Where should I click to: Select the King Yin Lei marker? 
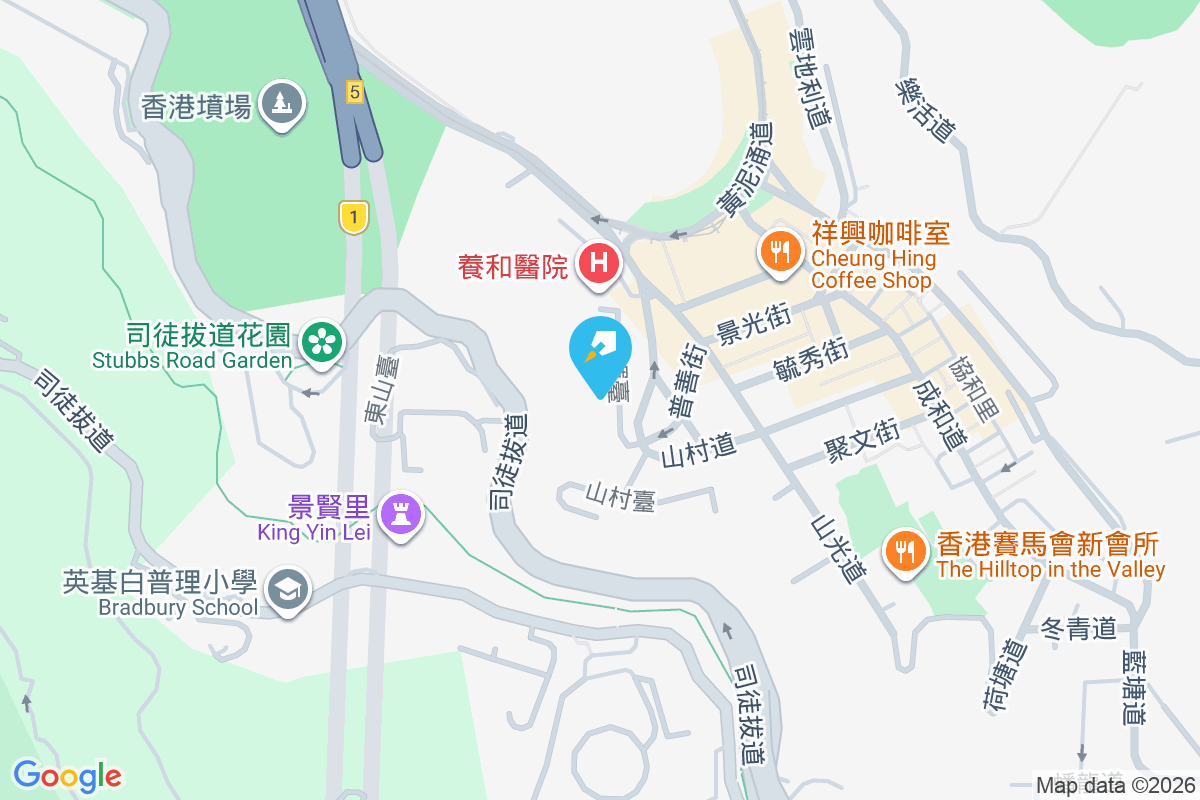(x=401, y=517)
